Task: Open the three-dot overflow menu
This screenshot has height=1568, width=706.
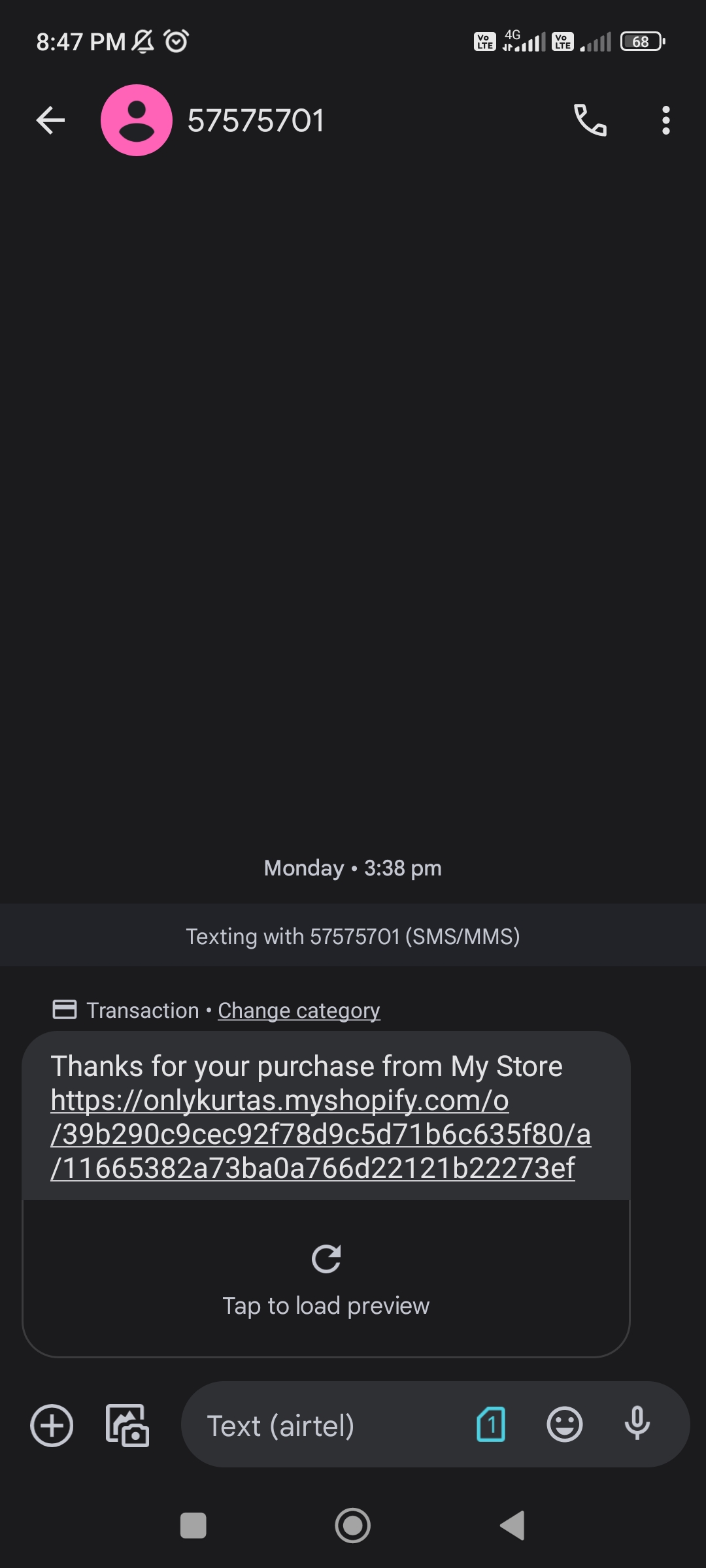Action: tap(665, 120)
